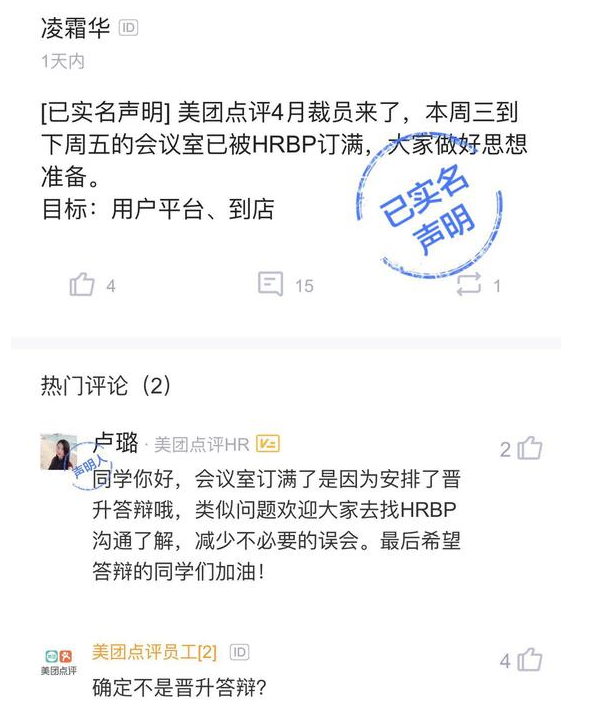The height and width of the screenshot is (724, 616).
Task: Like 卢璐's comment
Action: click(530, 448)
